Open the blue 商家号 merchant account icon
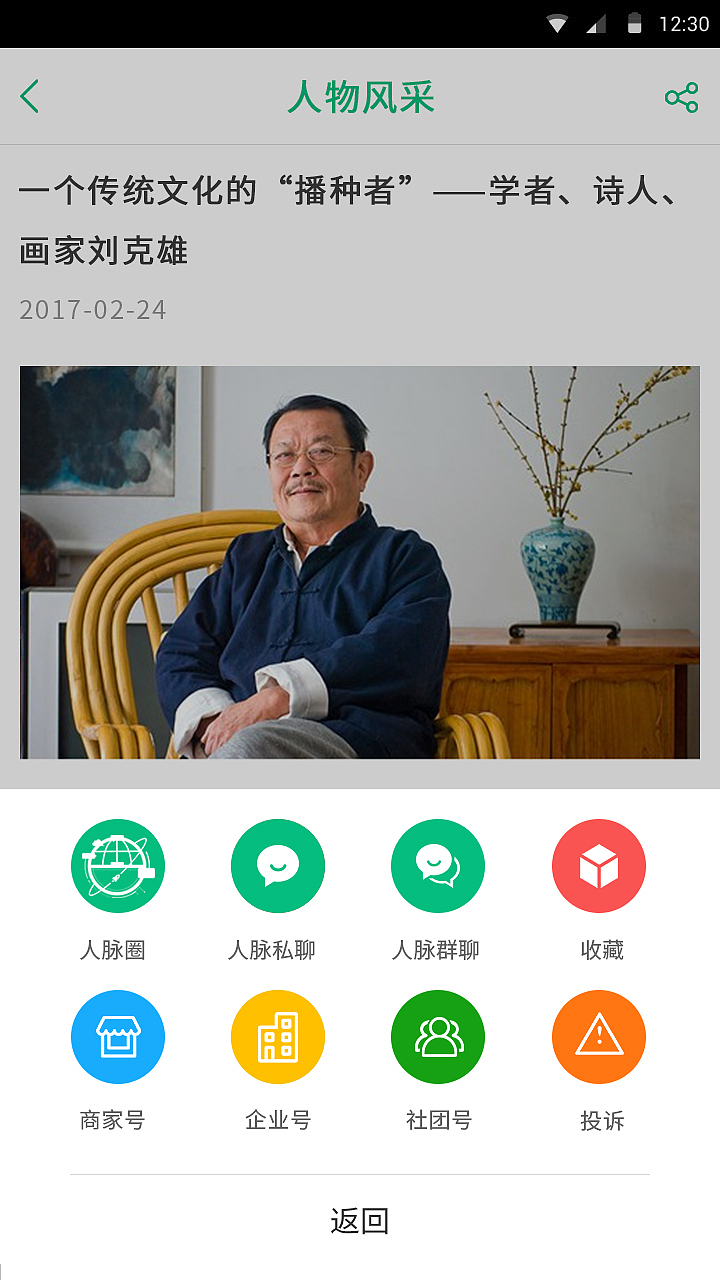The image size is (720, 1280). click(x=117, y=1036)
